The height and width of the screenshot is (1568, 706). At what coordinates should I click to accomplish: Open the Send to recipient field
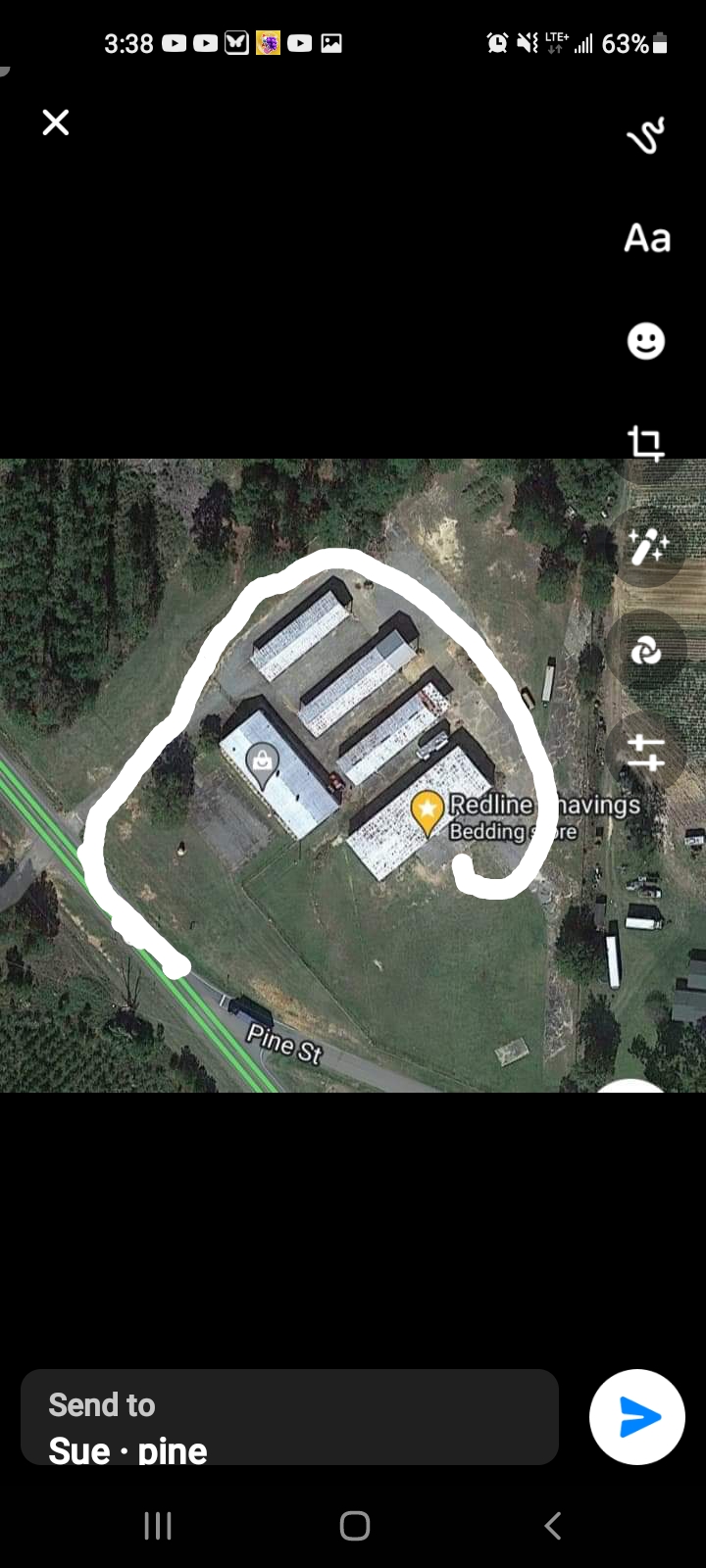tap(289, 1417)
